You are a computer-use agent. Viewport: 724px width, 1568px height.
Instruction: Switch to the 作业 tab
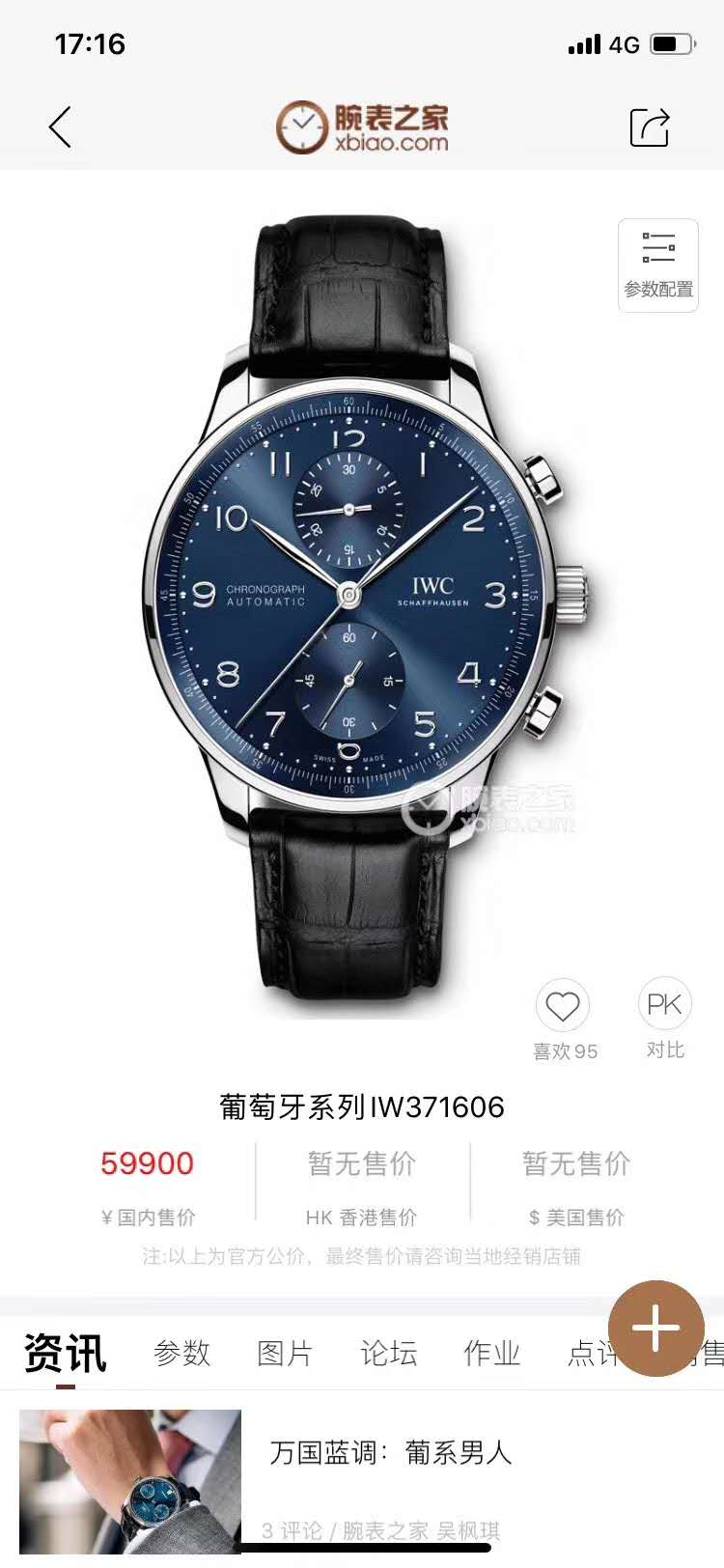(492, 1353)
